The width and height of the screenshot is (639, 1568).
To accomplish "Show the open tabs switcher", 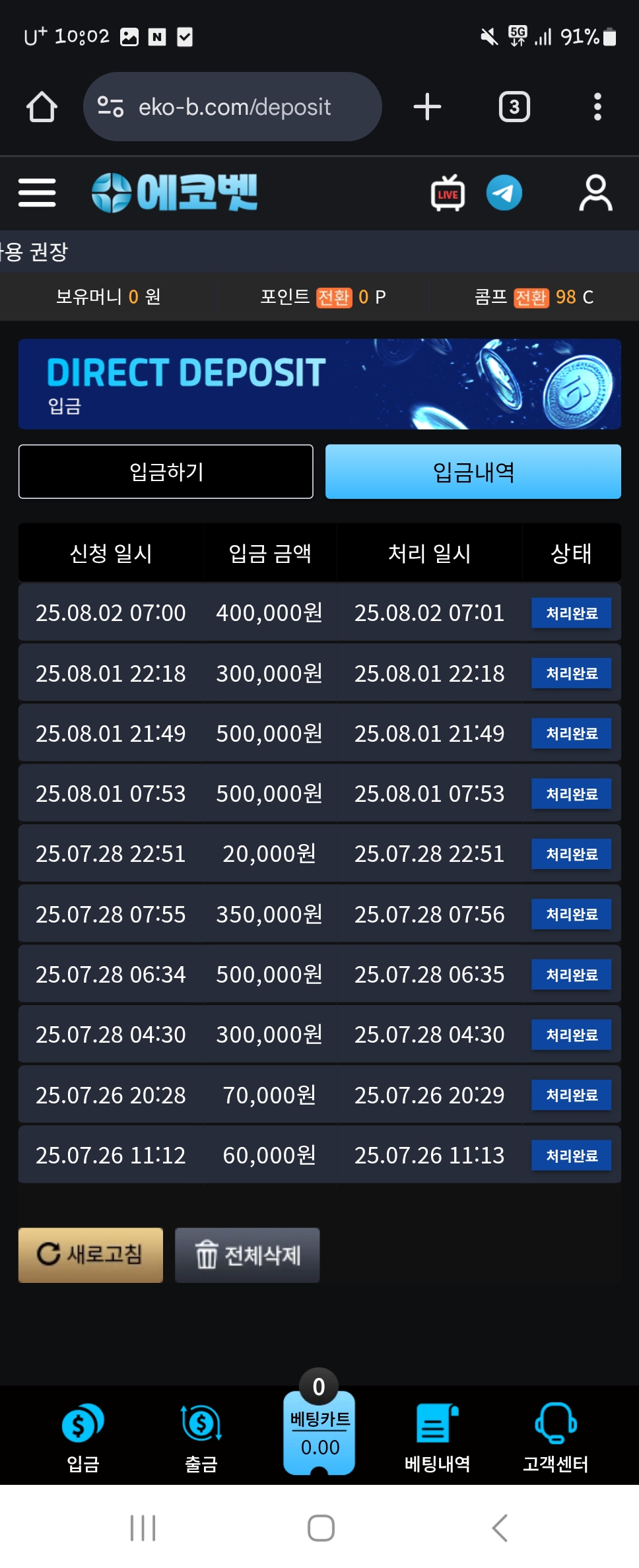I will [x=514, y=107].
